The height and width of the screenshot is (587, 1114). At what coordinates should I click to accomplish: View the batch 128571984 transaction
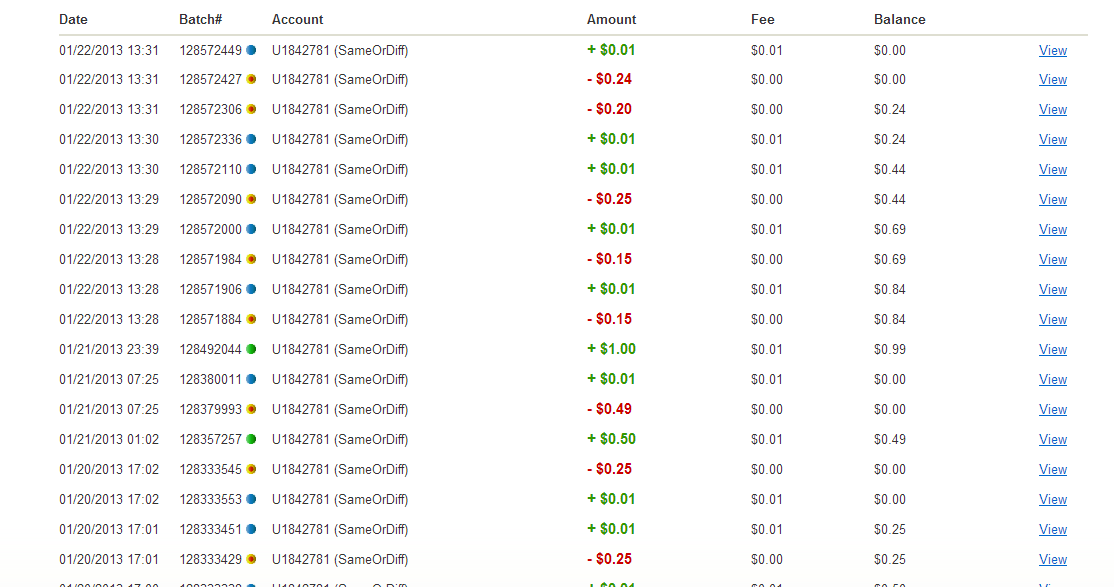(x=1052, y=260)
